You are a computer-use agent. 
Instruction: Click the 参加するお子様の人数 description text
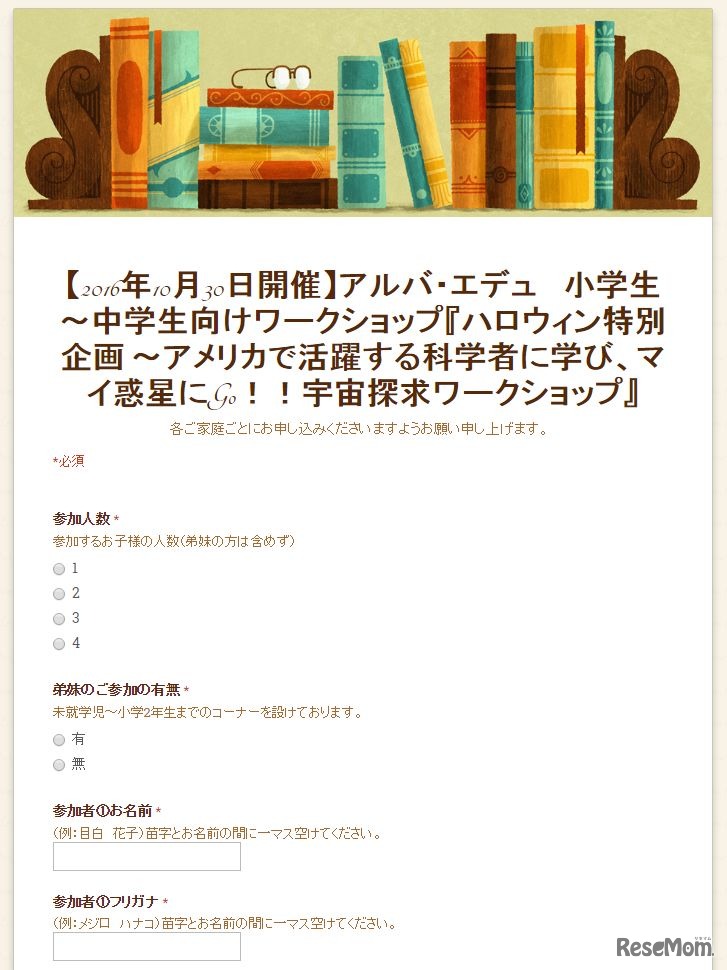click(180, 541)
